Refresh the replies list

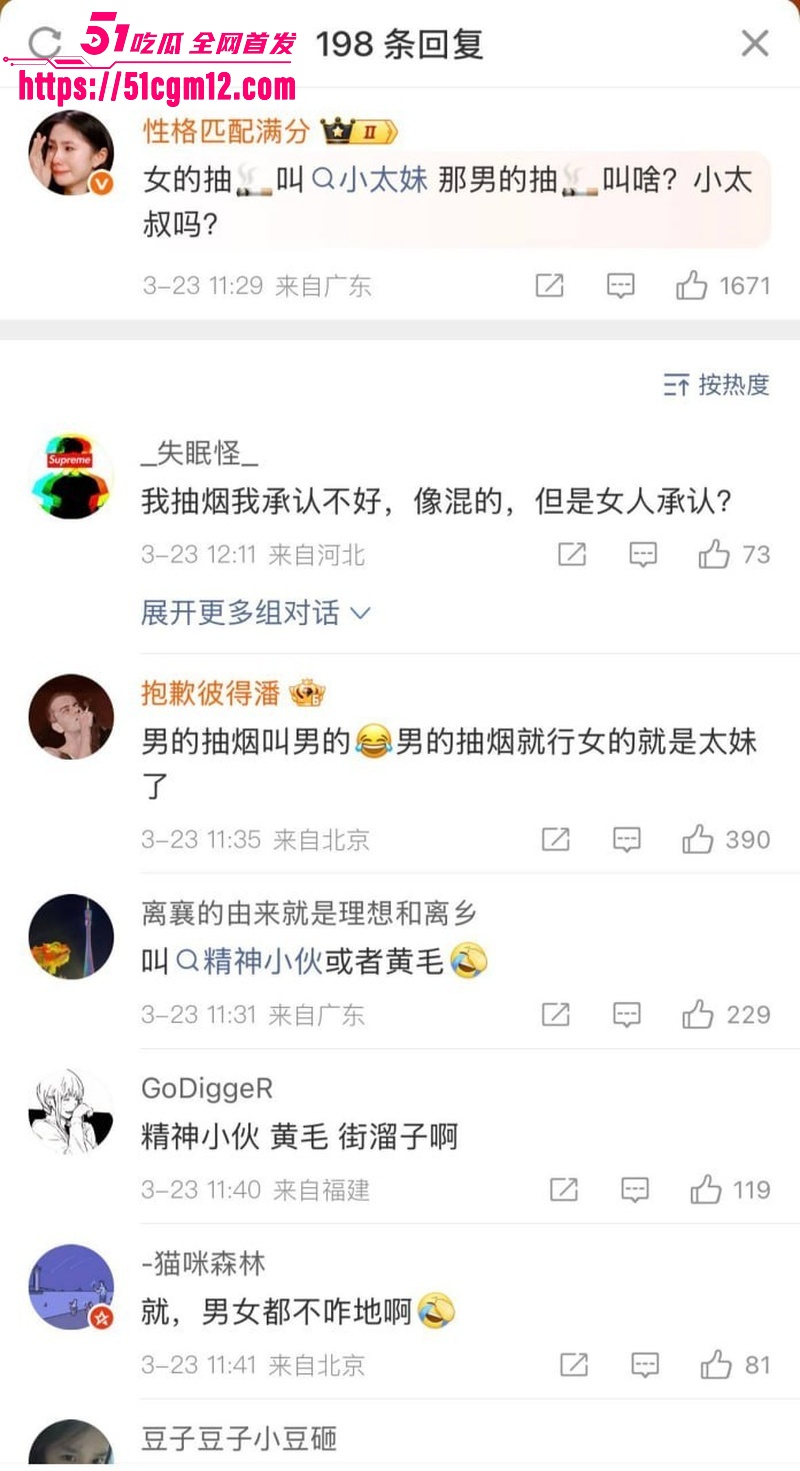tap(45, 43)
